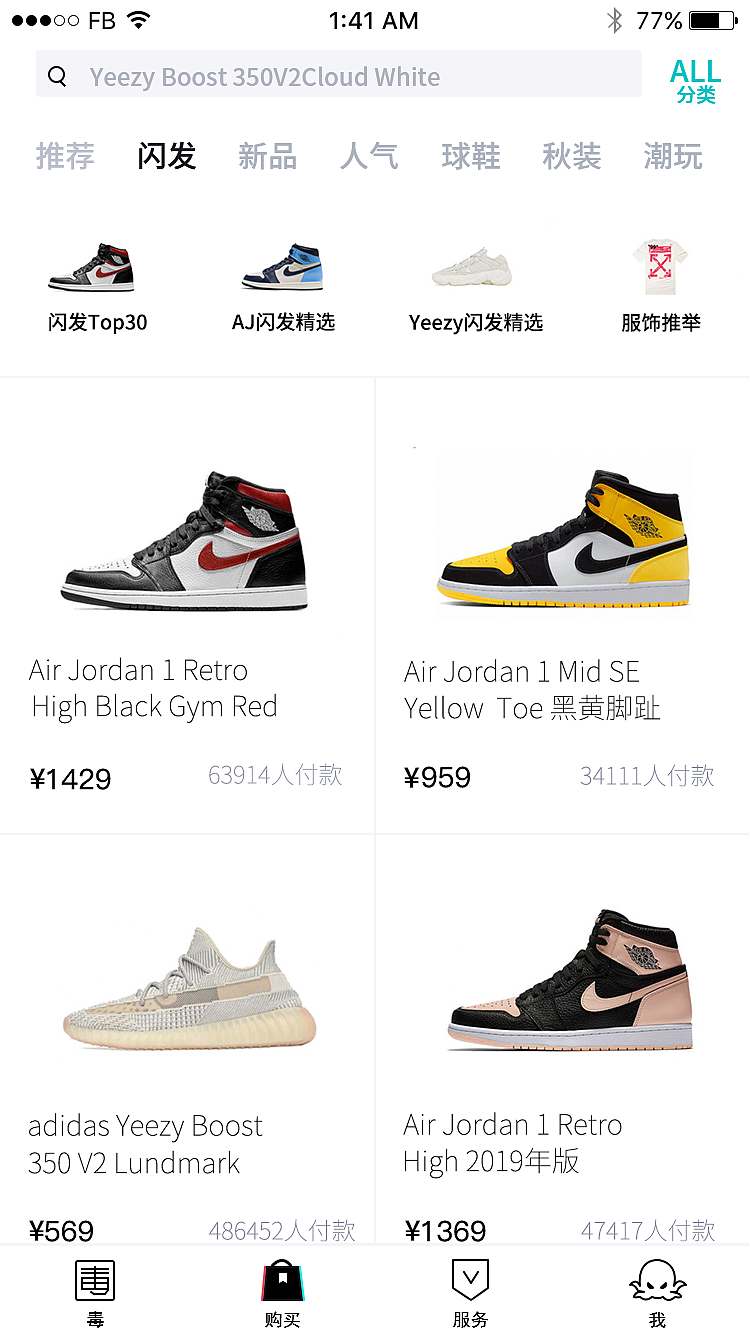Tap the search field with Yeezy placeholder

coord(340,76)
